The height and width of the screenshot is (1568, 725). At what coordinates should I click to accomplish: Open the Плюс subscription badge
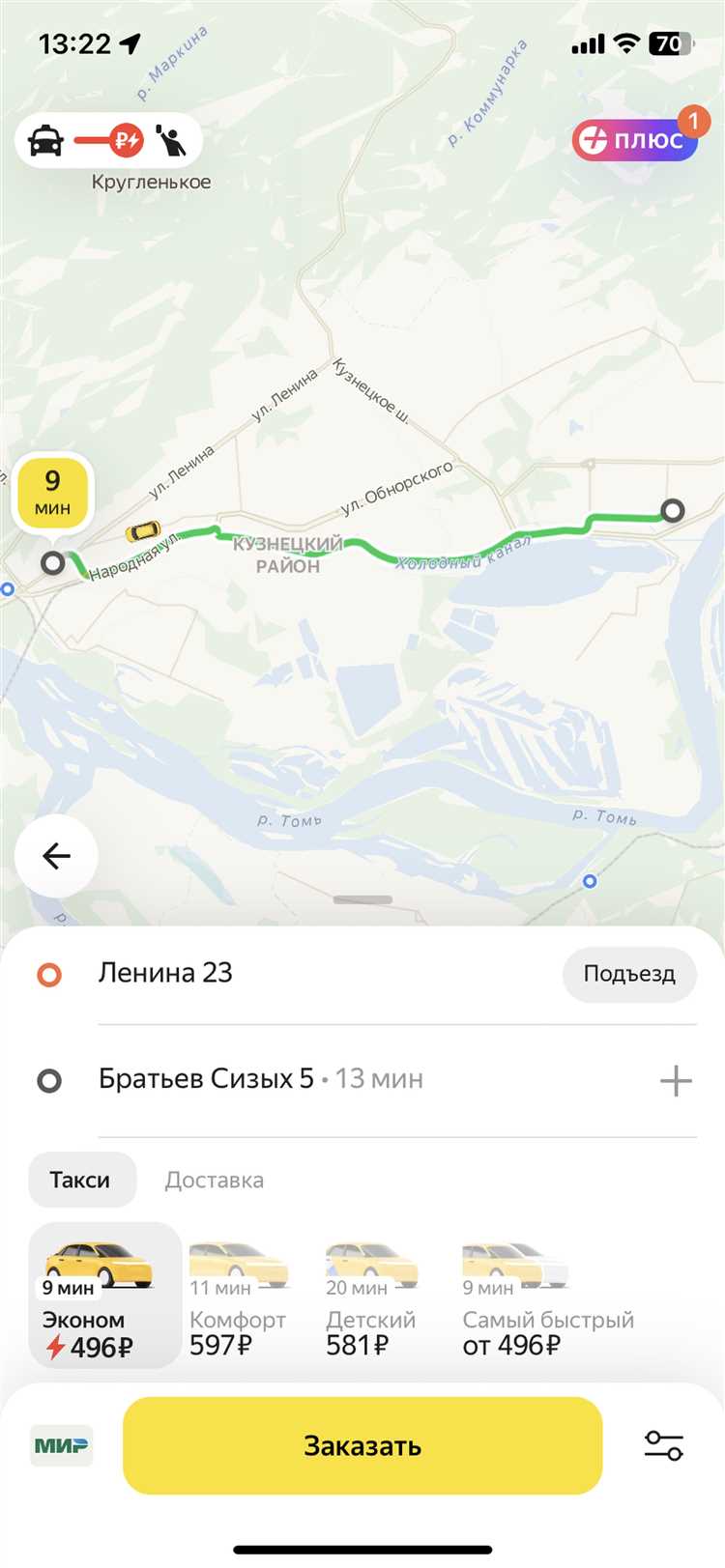[635, 140]
